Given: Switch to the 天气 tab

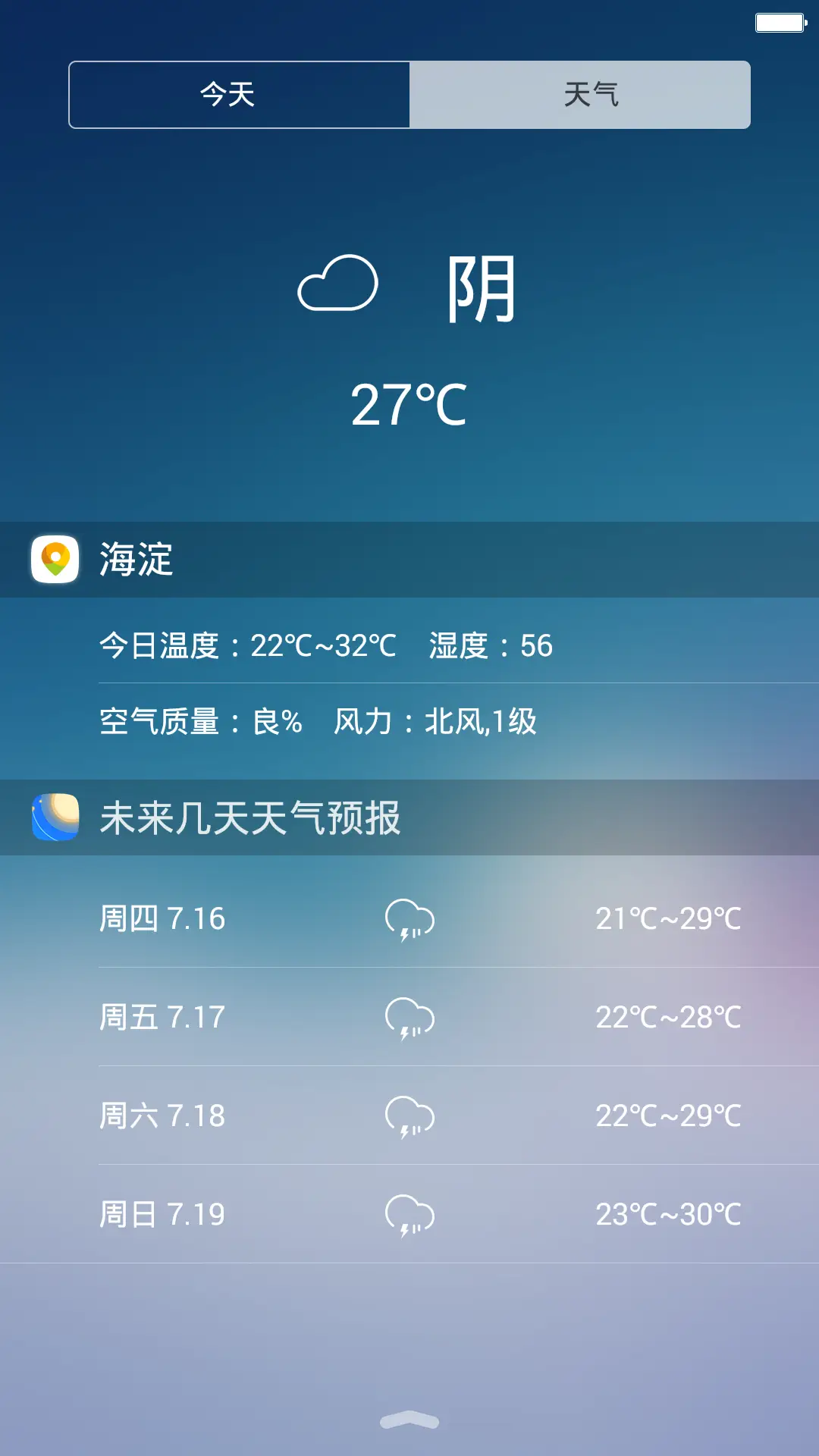Looking at the screenshot, I should [591, 94].
